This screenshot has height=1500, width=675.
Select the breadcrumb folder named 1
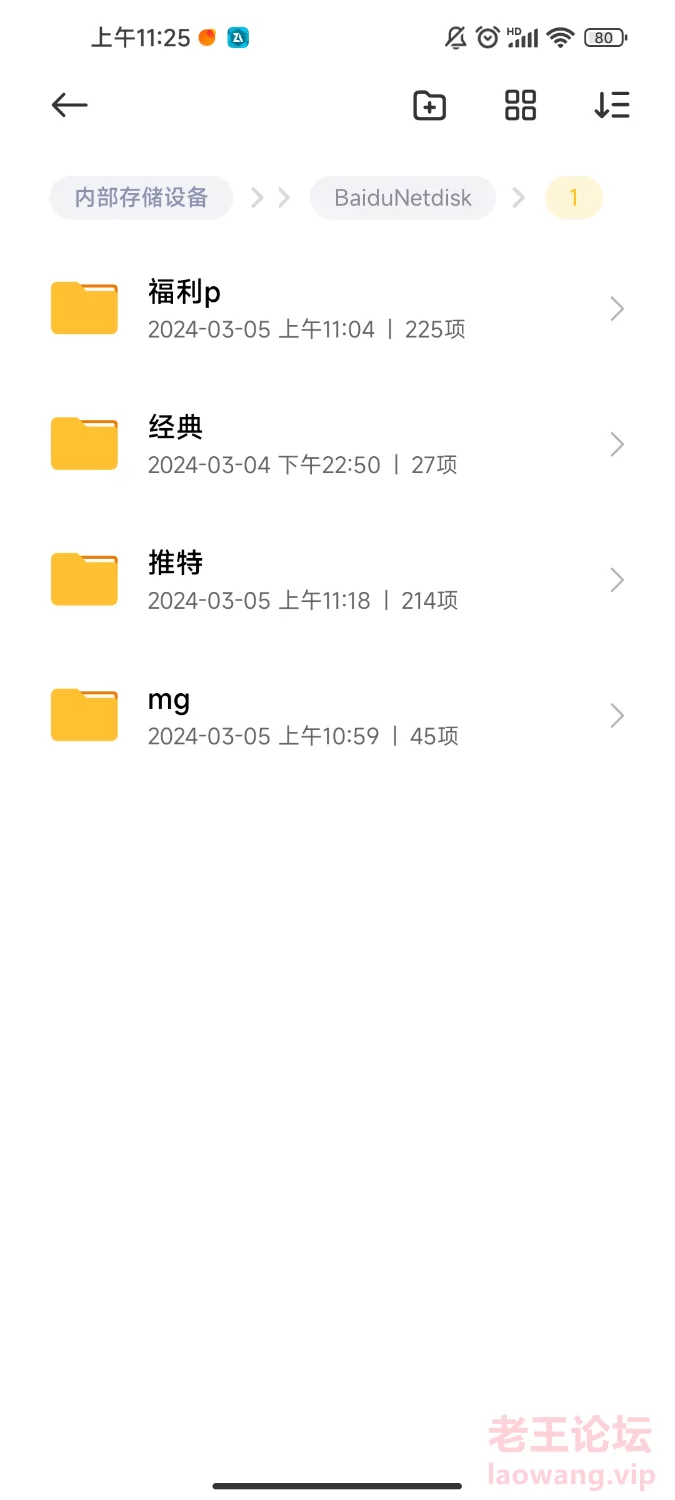574,197
